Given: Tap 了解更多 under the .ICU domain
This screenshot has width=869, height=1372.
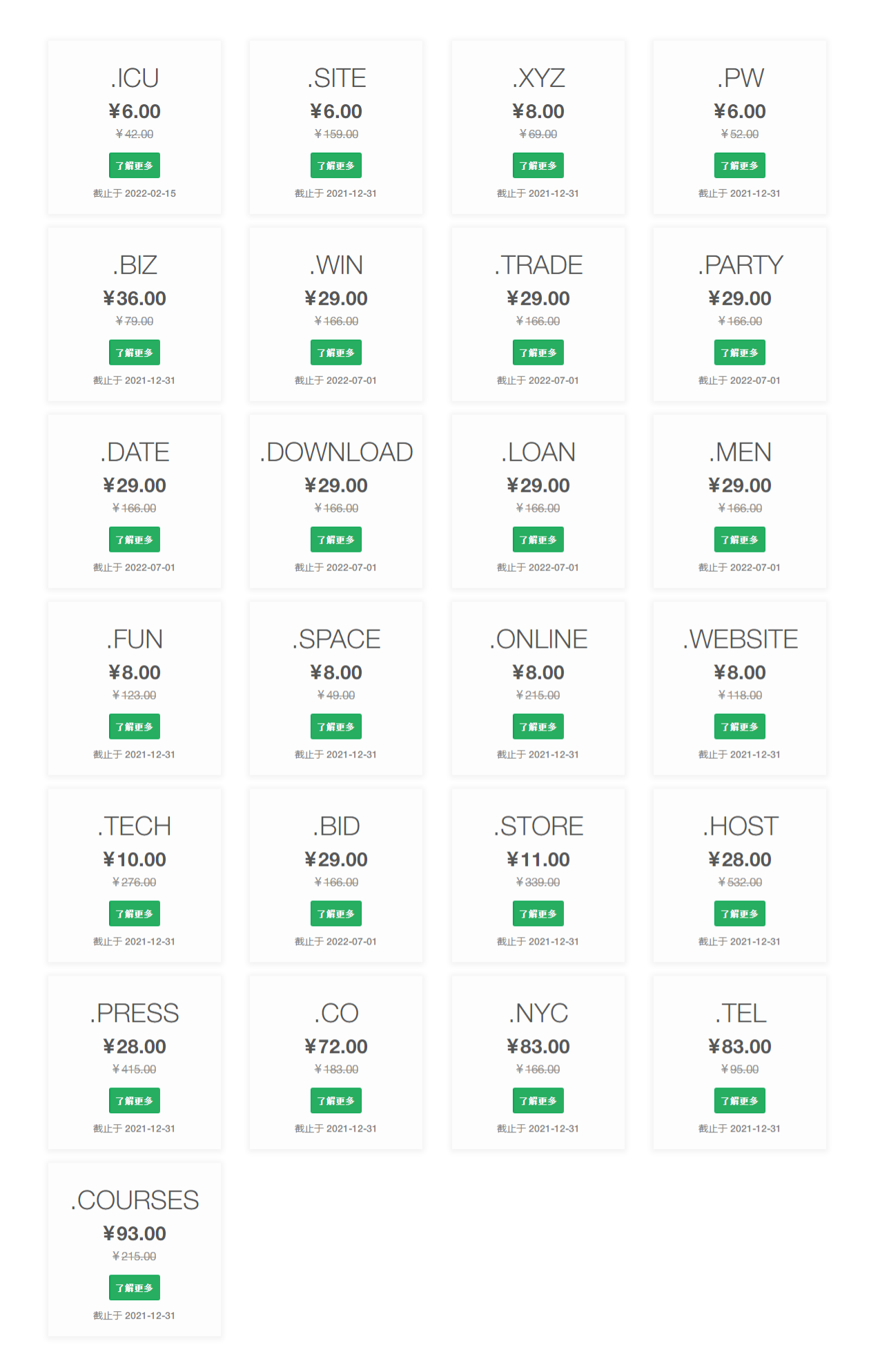Looking at the screenshot, I should click(134, 166).
